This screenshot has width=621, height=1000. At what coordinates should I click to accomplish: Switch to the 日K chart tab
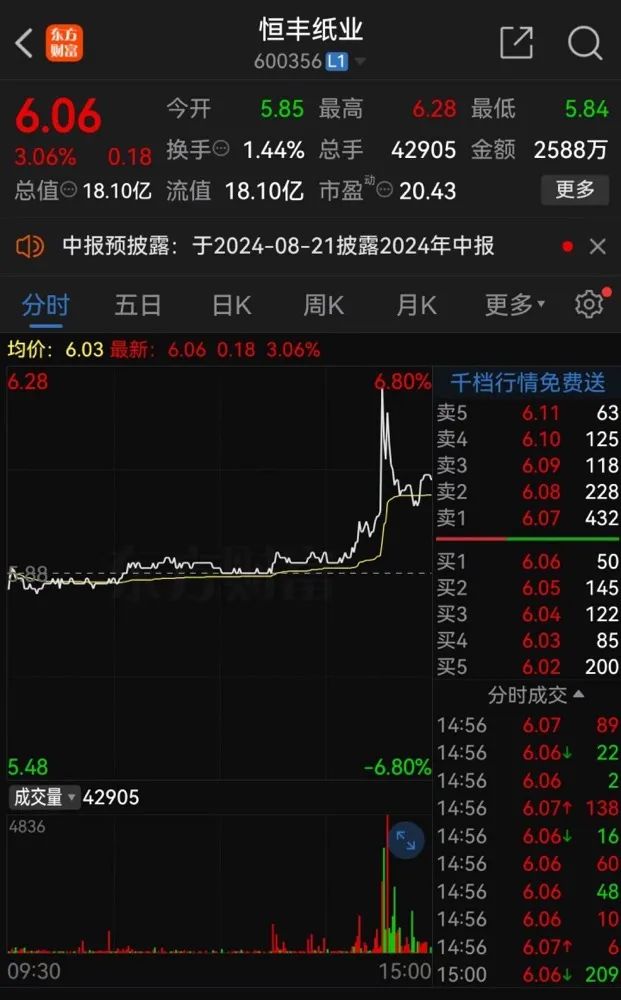(231, 304)
